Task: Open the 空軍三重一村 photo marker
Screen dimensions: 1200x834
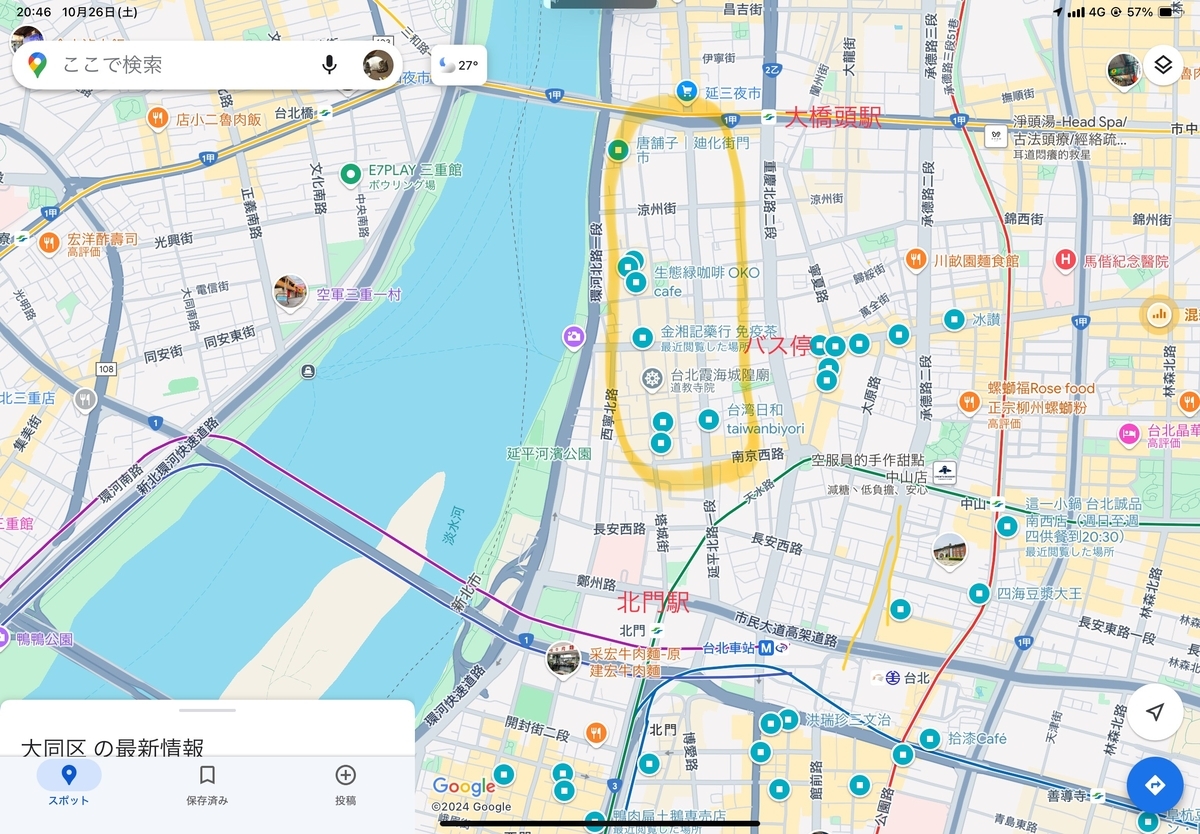Action: (x=290, y=292)
